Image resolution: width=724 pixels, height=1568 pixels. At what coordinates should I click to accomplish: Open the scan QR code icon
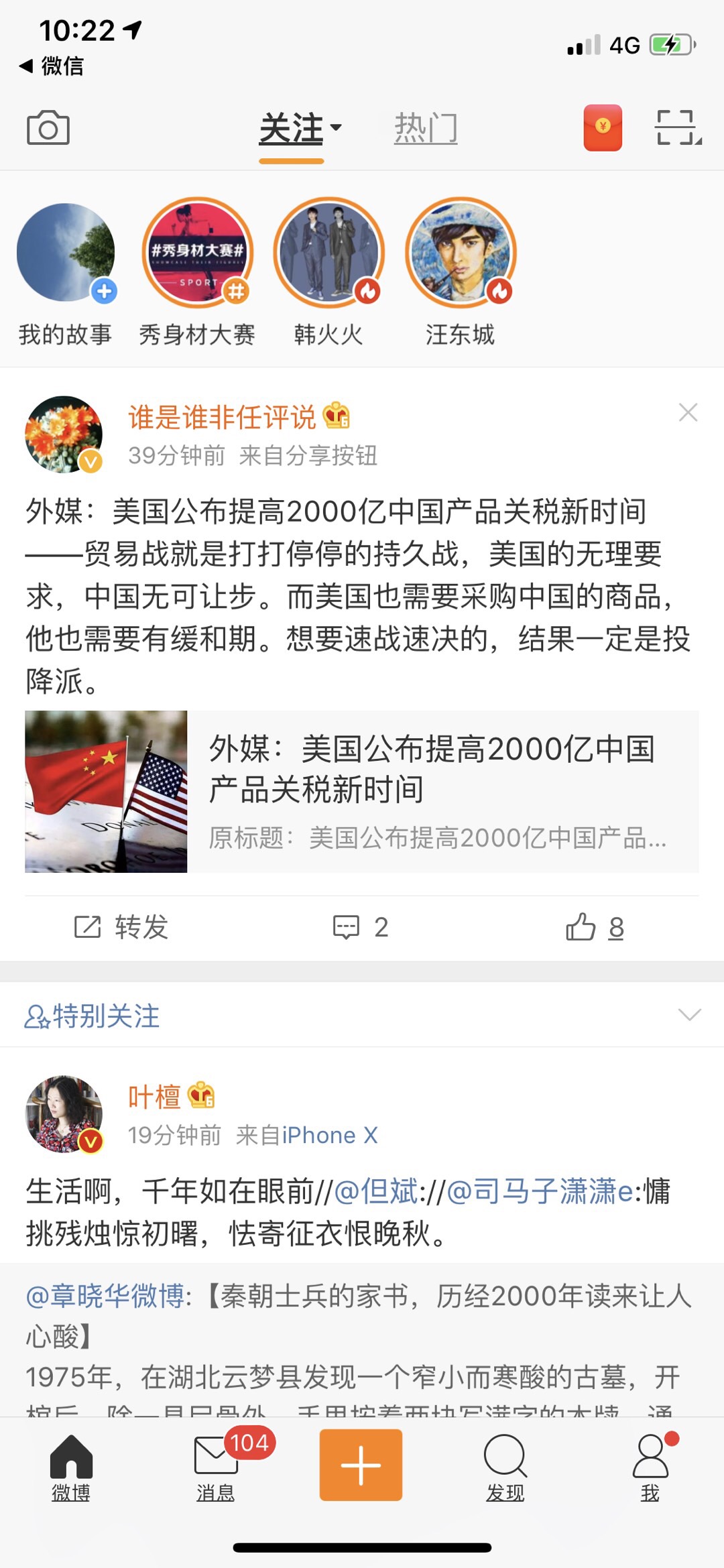pyautogui.click(x=678, y=127)
